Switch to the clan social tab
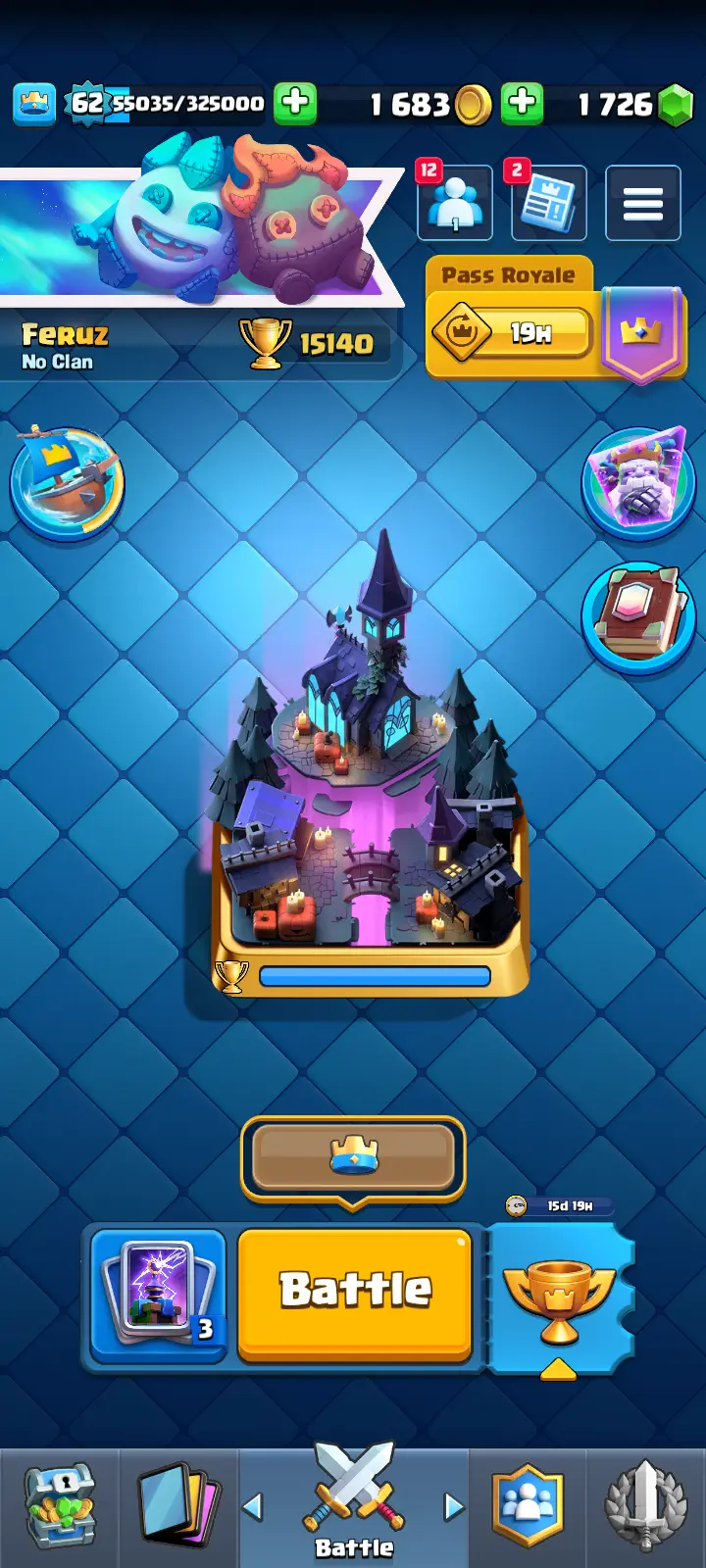The height and width of the screenshot is (1568, 706). pos(529,1506)
